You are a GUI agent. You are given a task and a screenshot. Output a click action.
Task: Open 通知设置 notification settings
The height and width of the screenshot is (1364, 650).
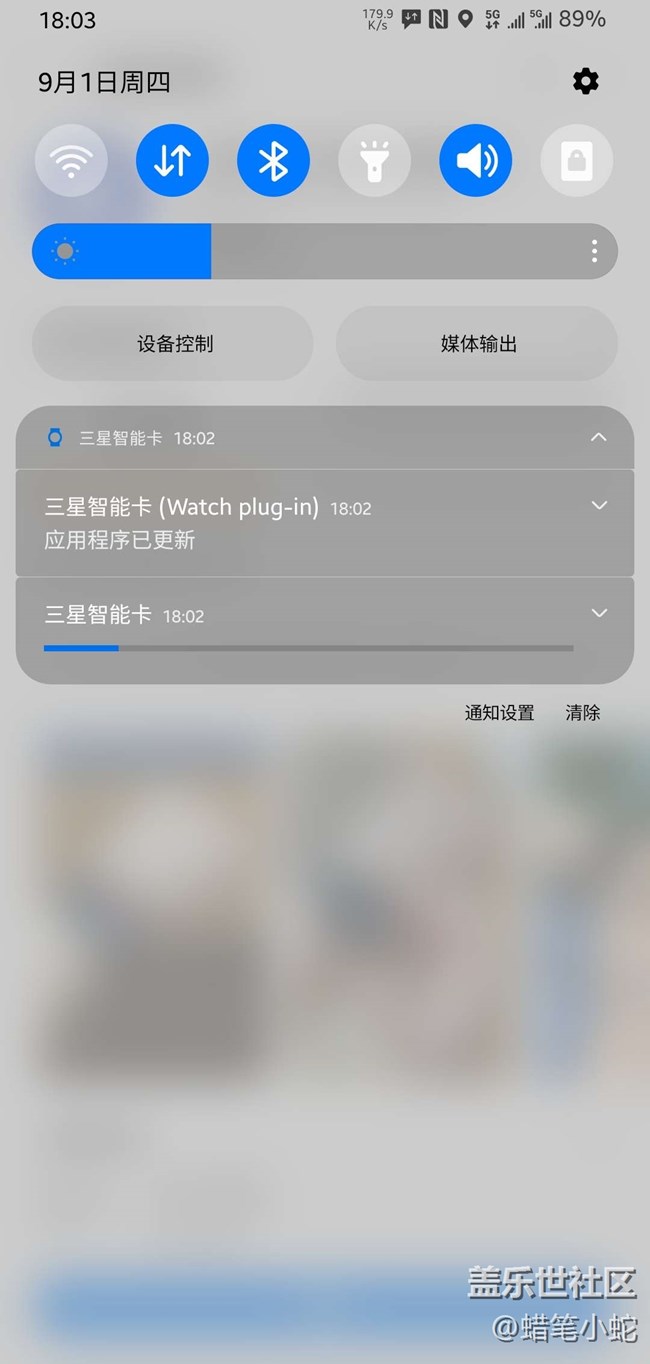tap(499, 713)
